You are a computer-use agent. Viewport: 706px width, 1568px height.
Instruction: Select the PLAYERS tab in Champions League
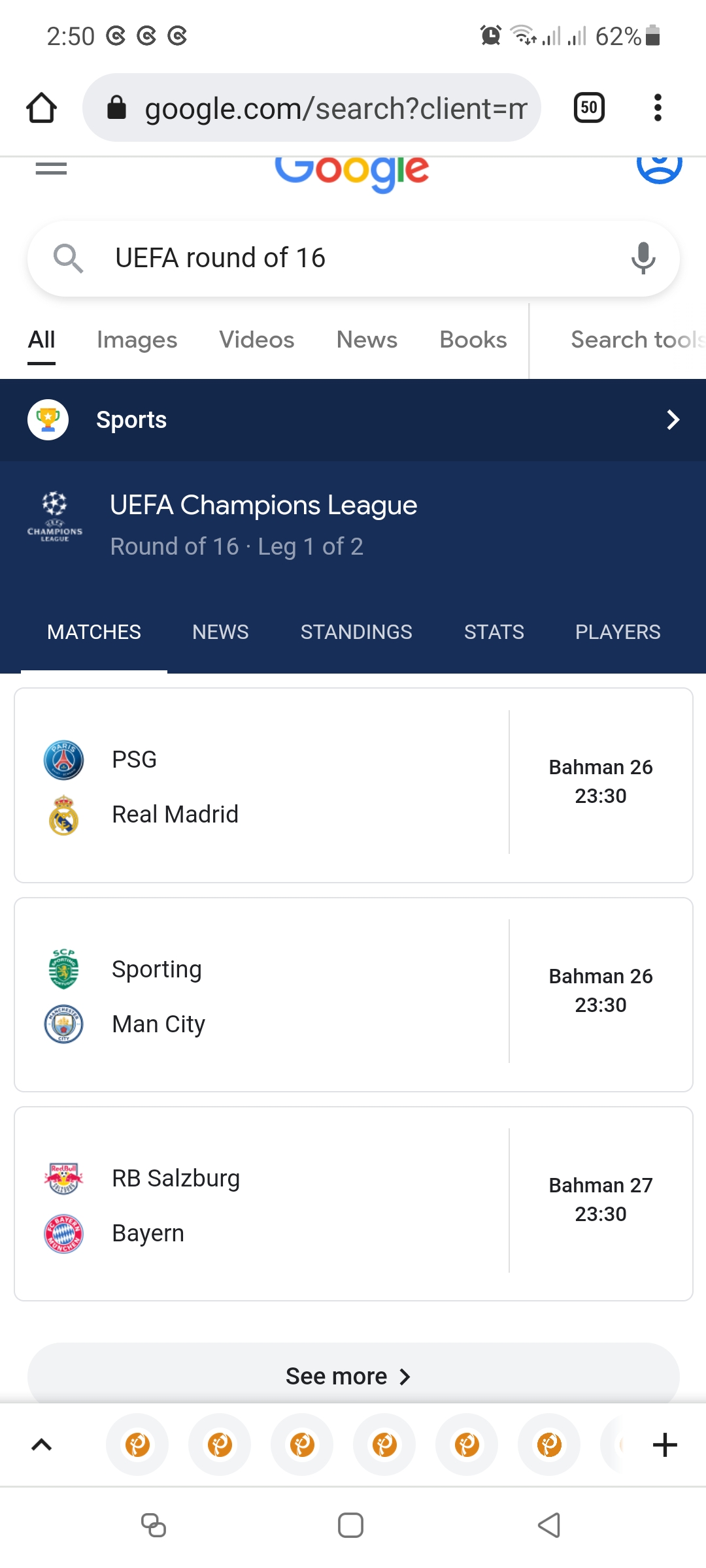[x=618, y=632]
